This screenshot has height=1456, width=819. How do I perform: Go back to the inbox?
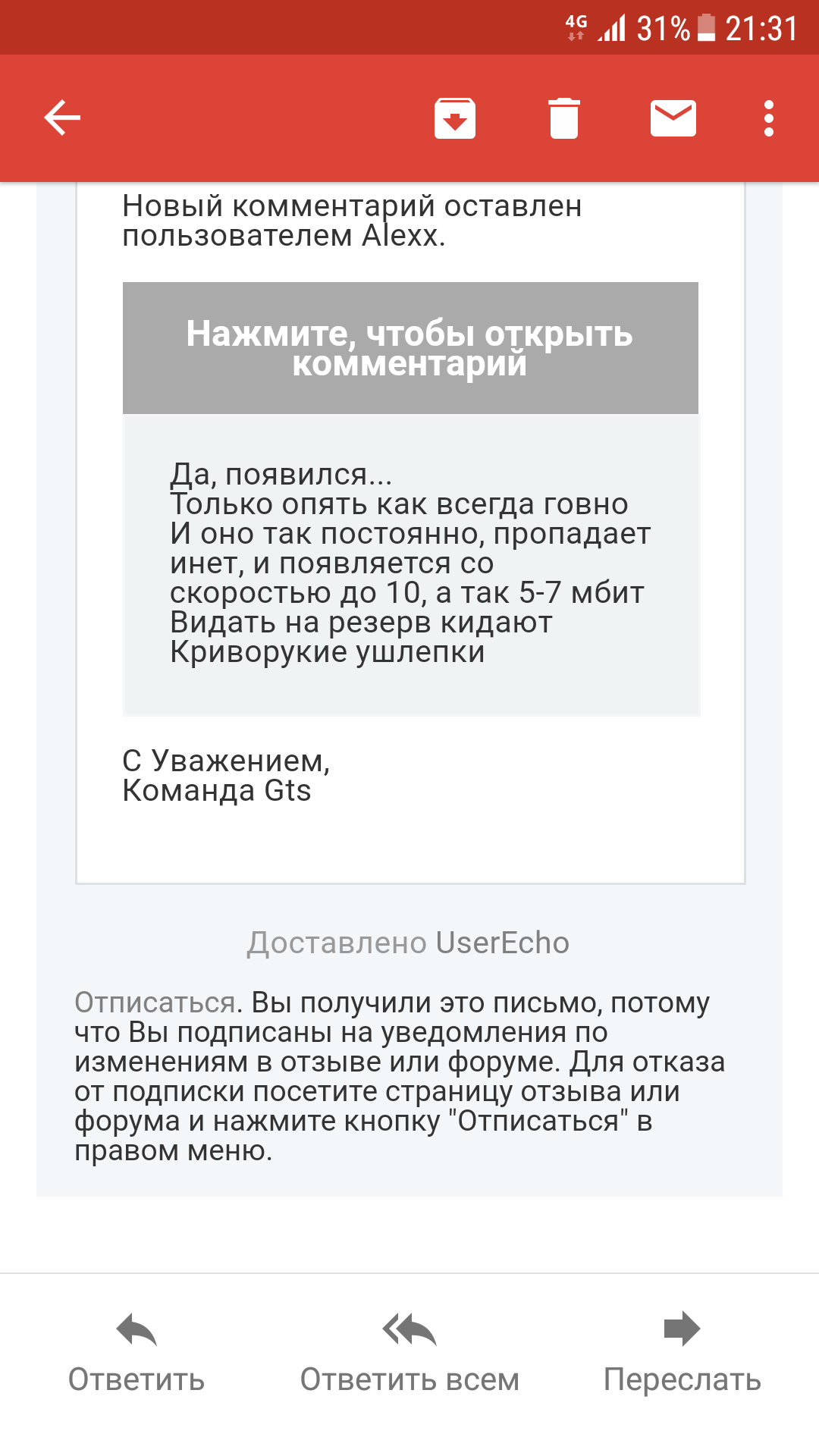(62, 118)
